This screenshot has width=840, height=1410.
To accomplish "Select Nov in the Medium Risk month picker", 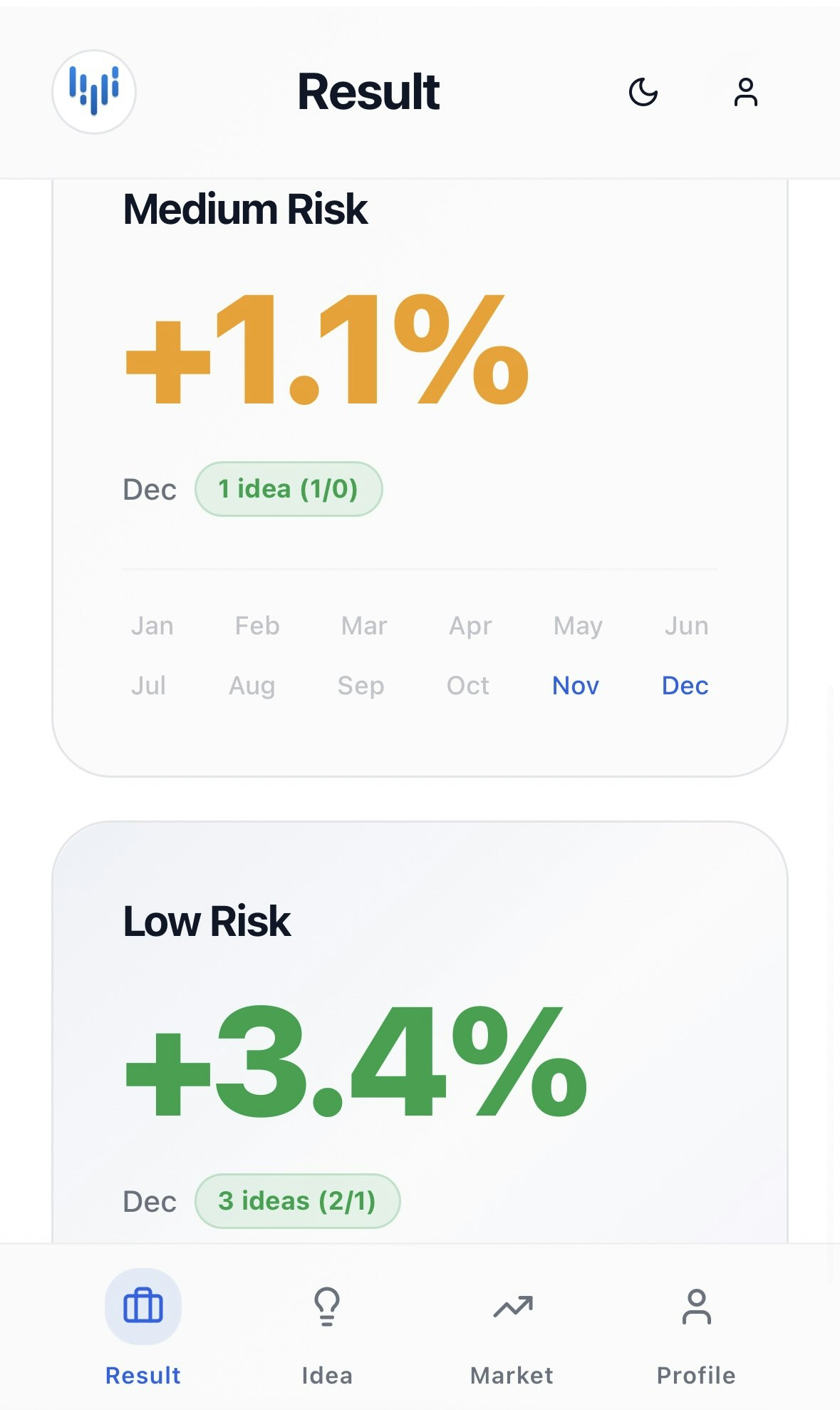I will click(x=575, y=685).
